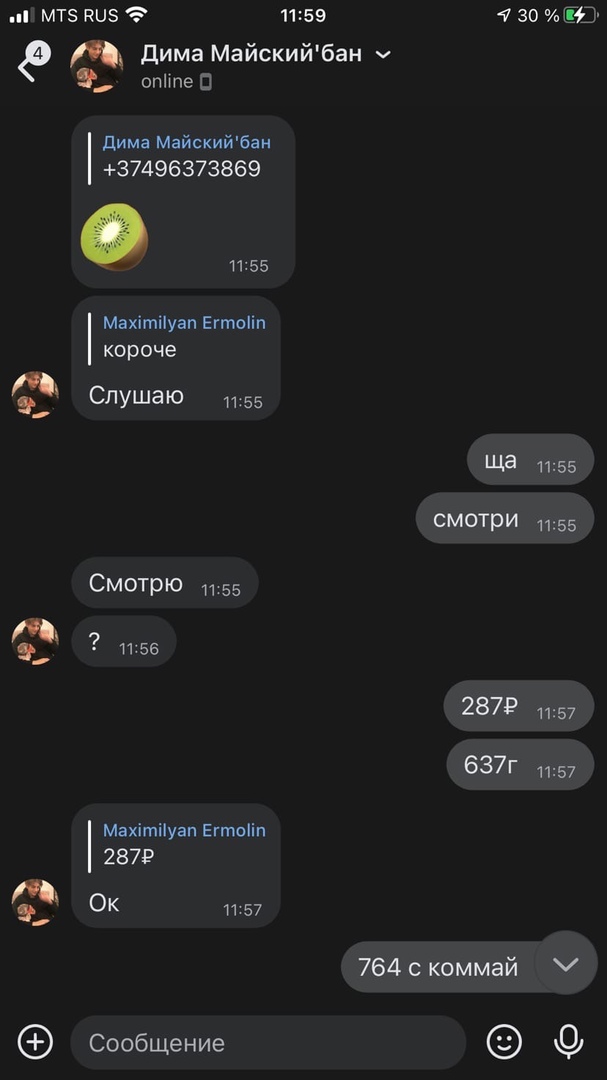Open attachments with the plus icon

[35, 1042]
